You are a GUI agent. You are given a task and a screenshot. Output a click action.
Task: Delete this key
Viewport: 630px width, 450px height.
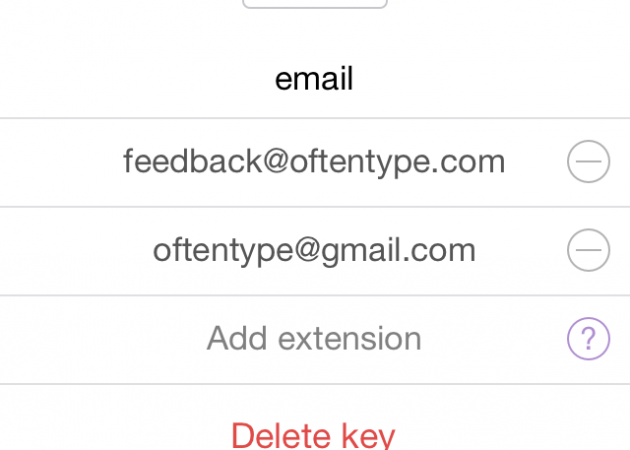coord(314,436)
